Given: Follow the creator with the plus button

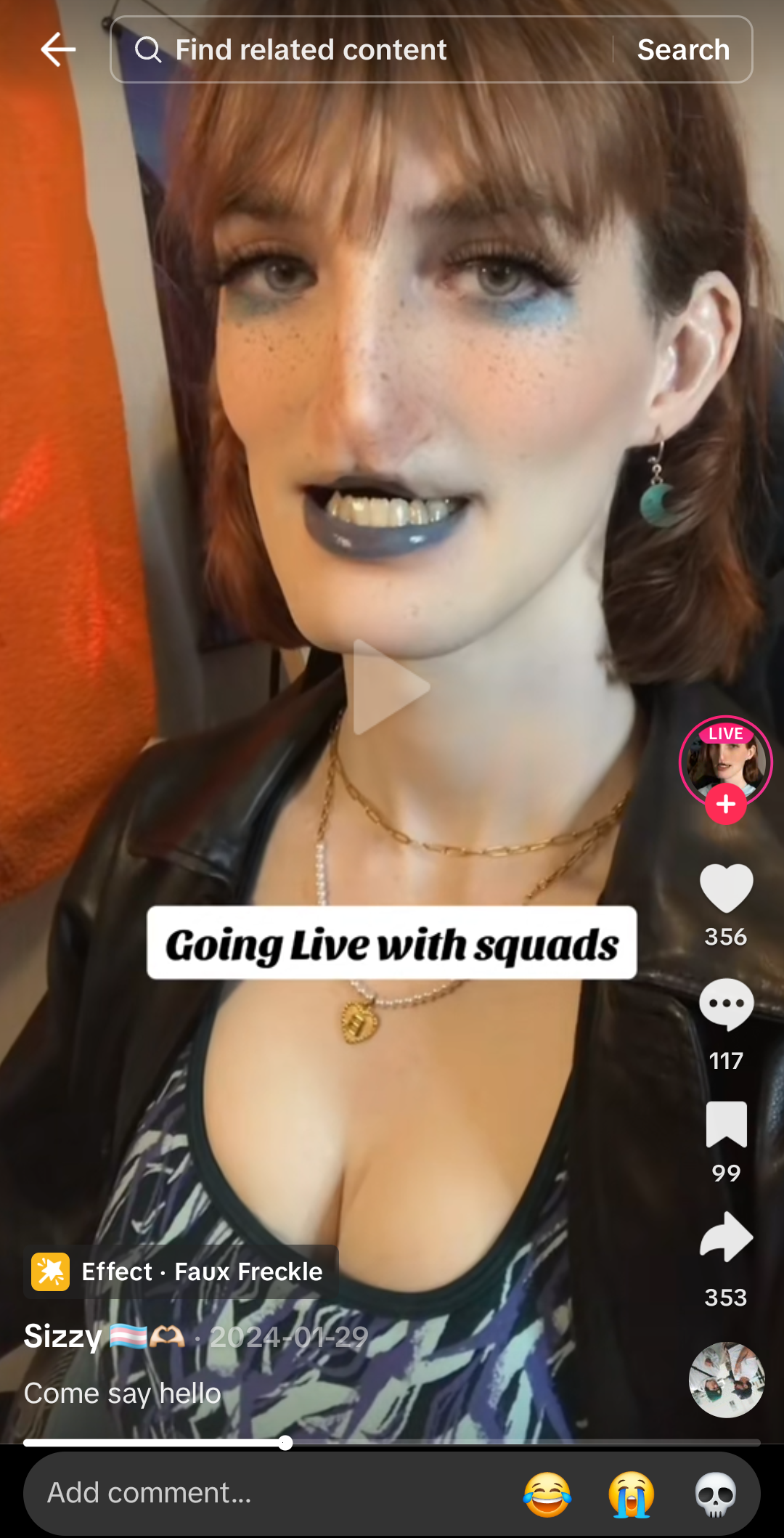Looking at the screenshot, I should point(725,805).
